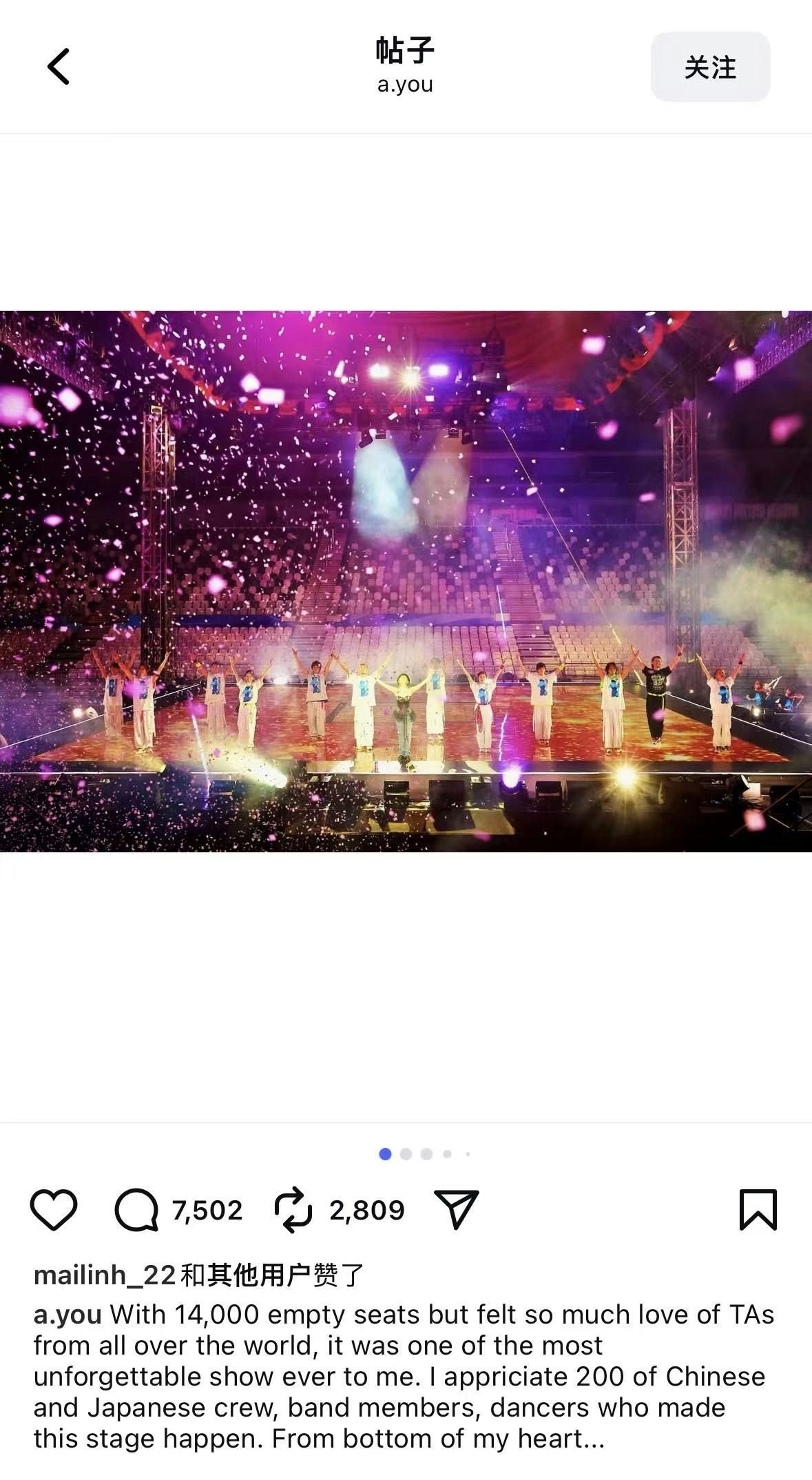Open the comments bubble icon
This screenshot has width=812, height=1480.
pyautogui.click(x=136, y=1209)
